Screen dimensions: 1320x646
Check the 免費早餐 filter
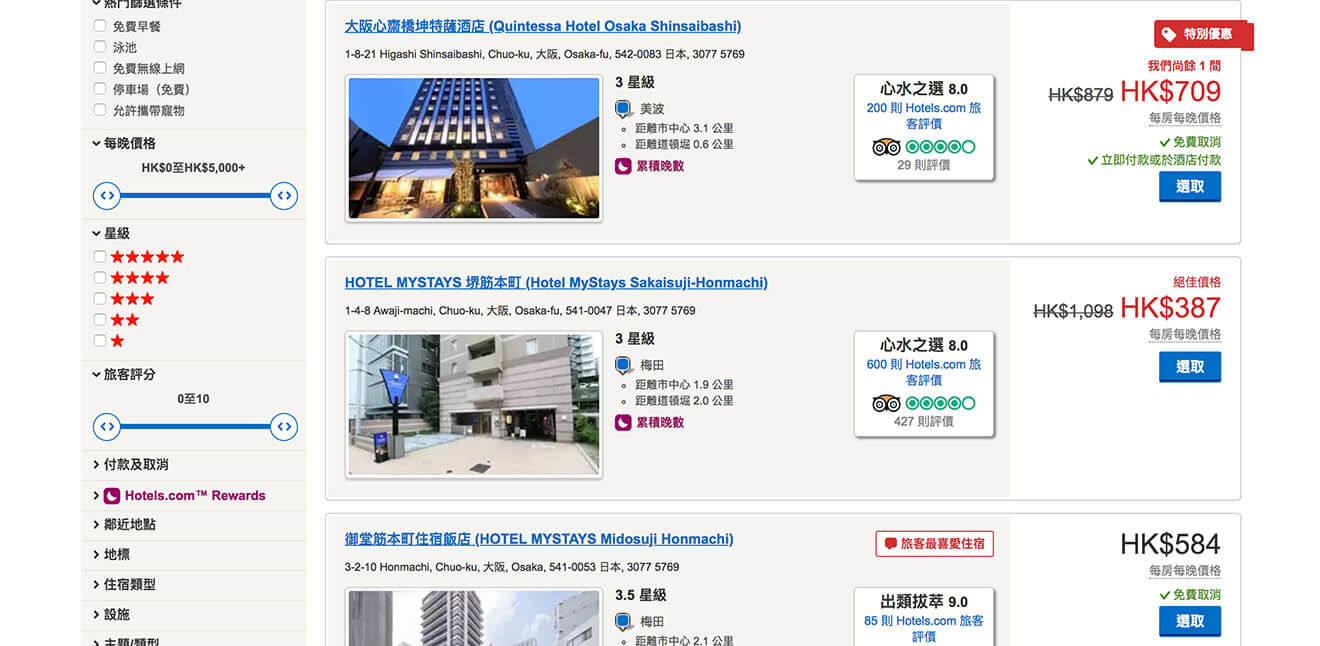pos(100,26)
